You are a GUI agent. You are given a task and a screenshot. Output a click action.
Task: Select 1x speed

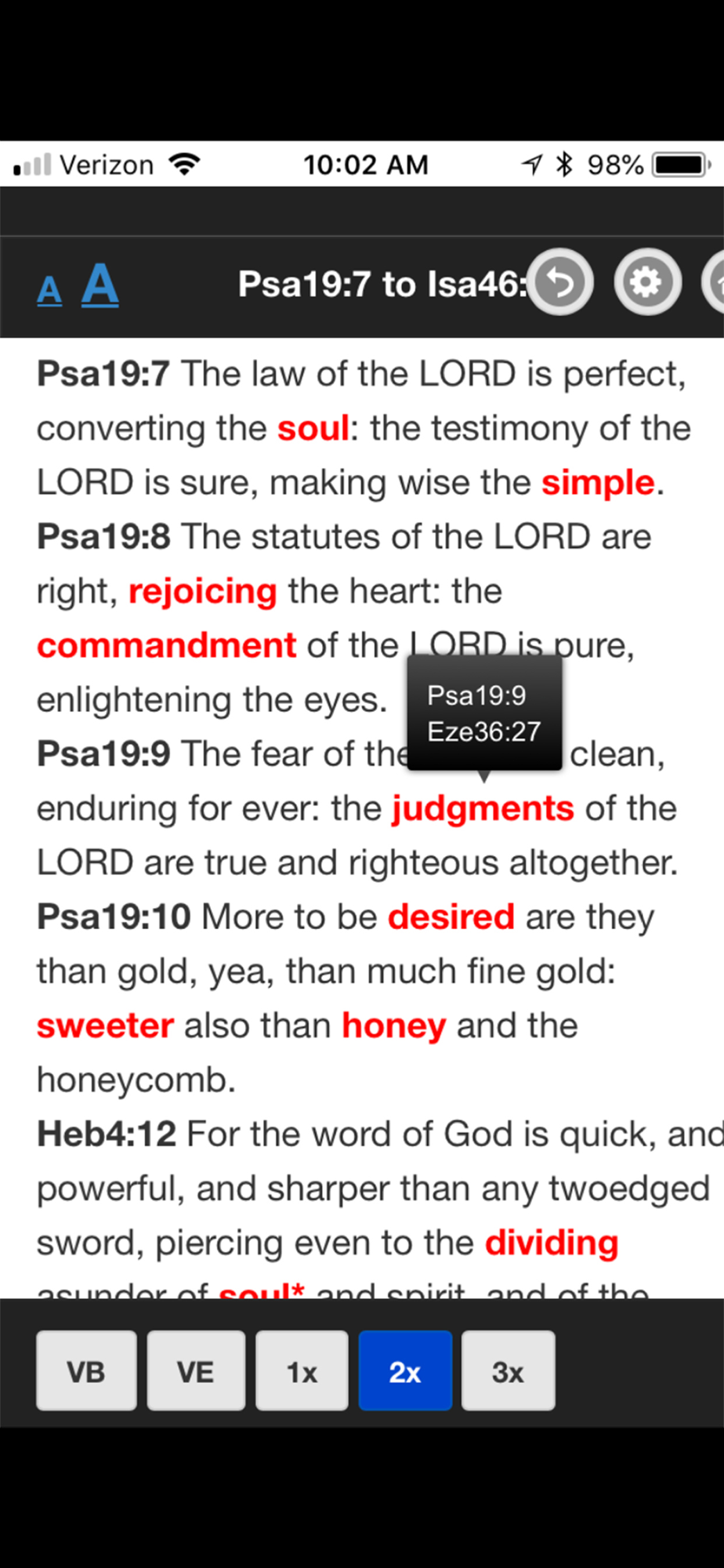coord(302,1370)
